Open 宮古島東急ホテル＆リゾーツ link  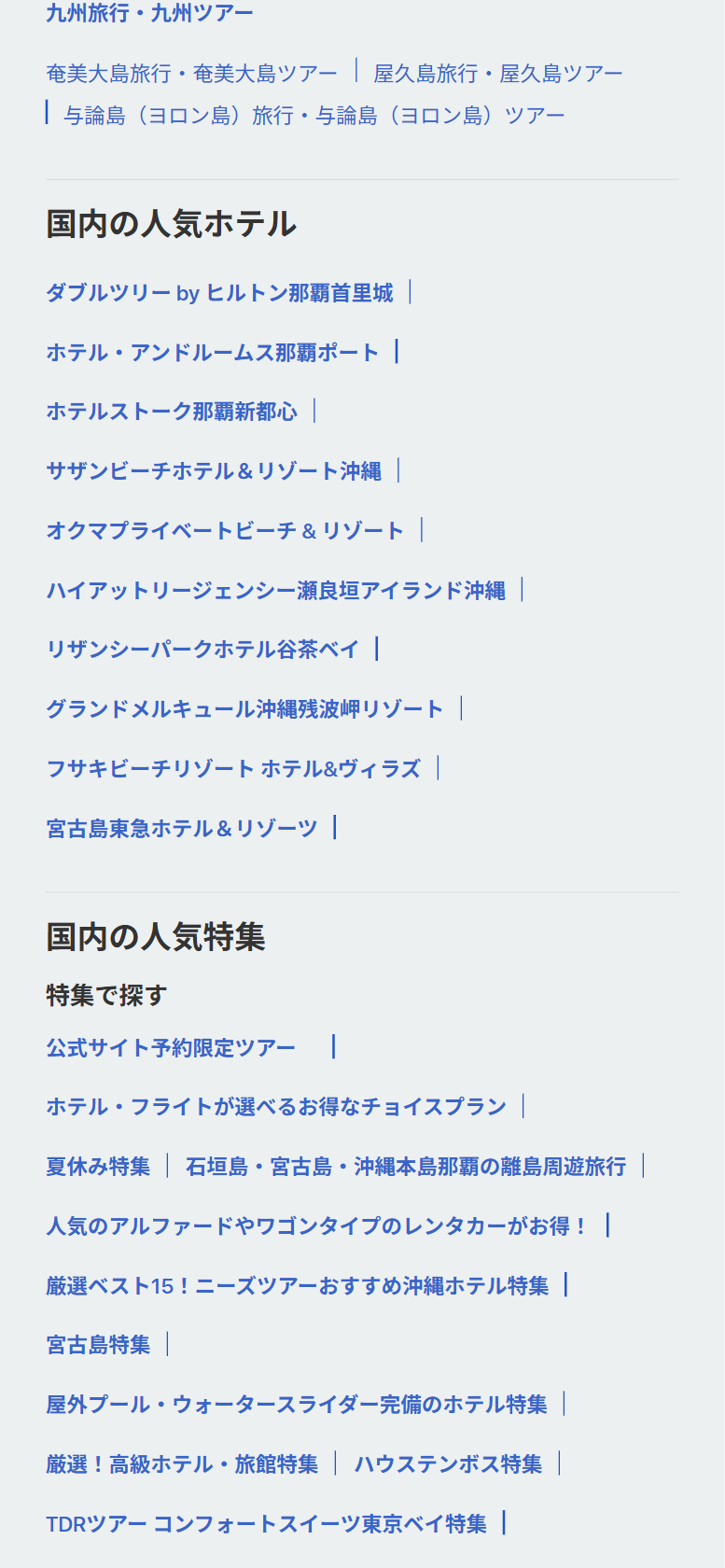click(x=182, y=828)
